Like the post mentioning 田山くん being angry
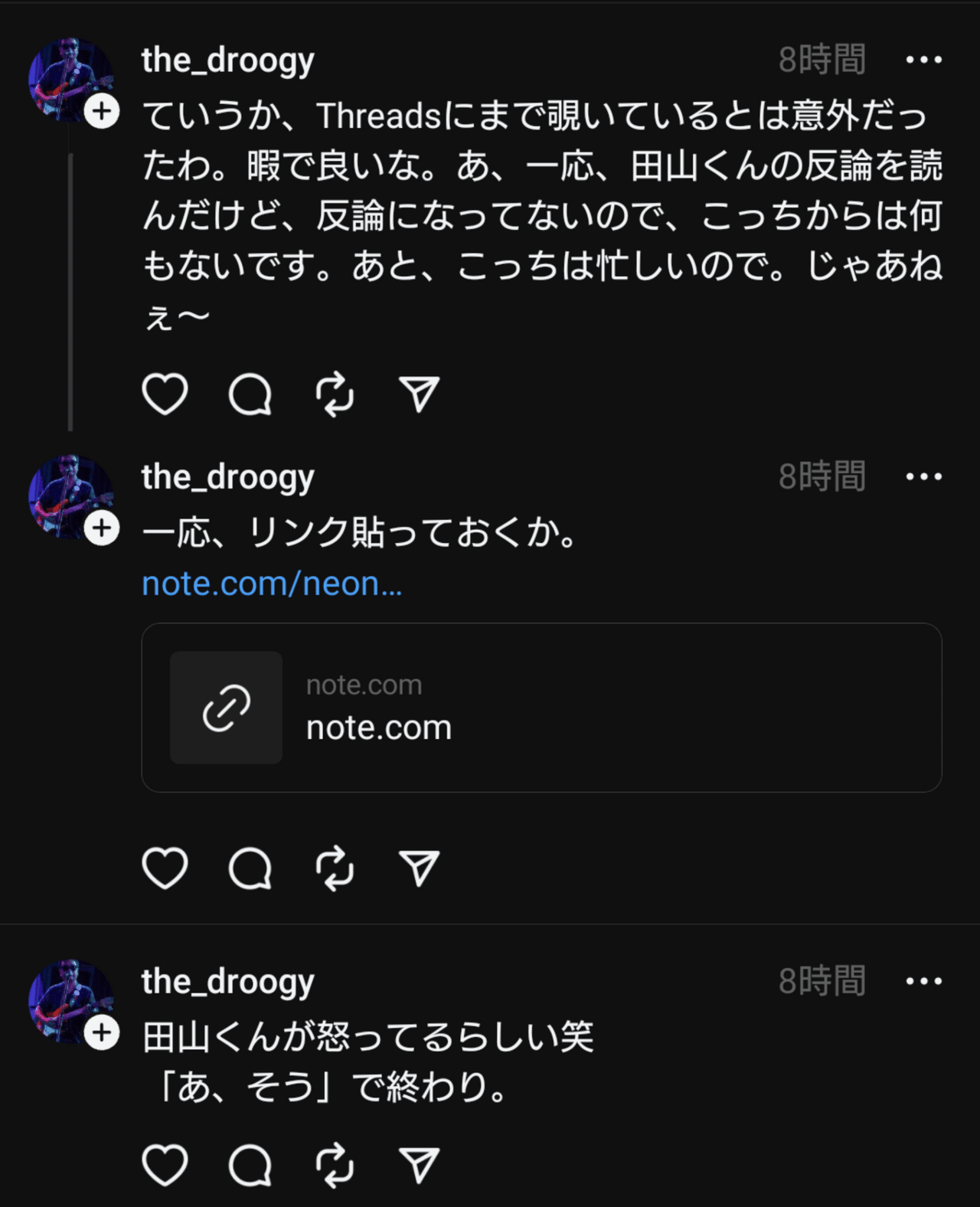This screenshot has height=1207, width=980. [x=165, y=1165]
